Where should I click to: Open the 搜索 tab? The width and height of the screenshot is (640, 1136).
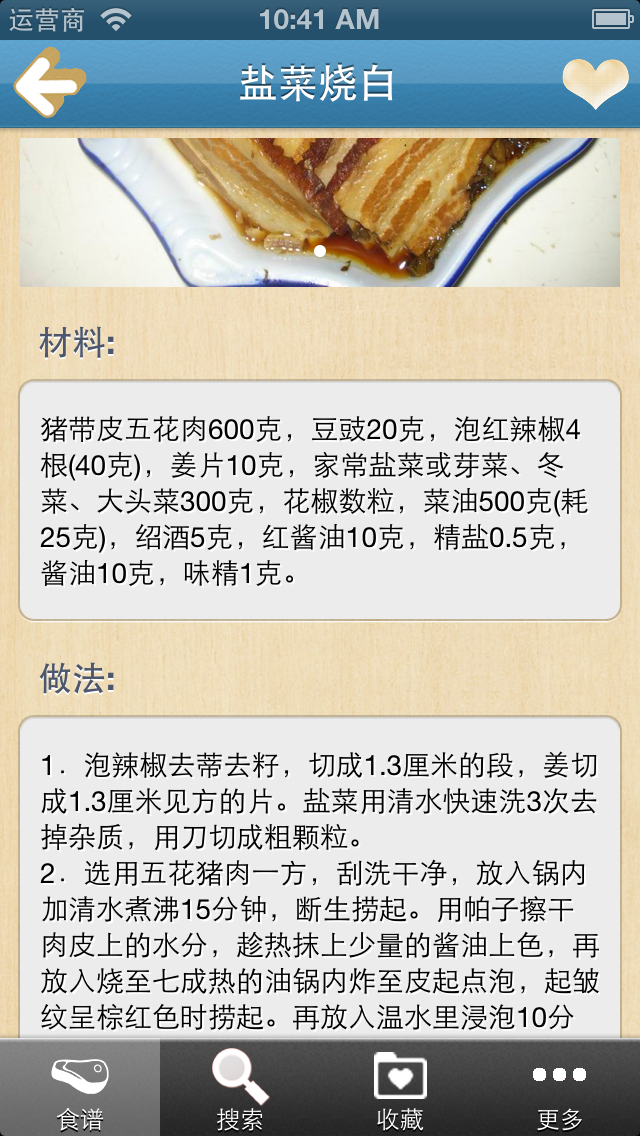[x=240, y=1088]
